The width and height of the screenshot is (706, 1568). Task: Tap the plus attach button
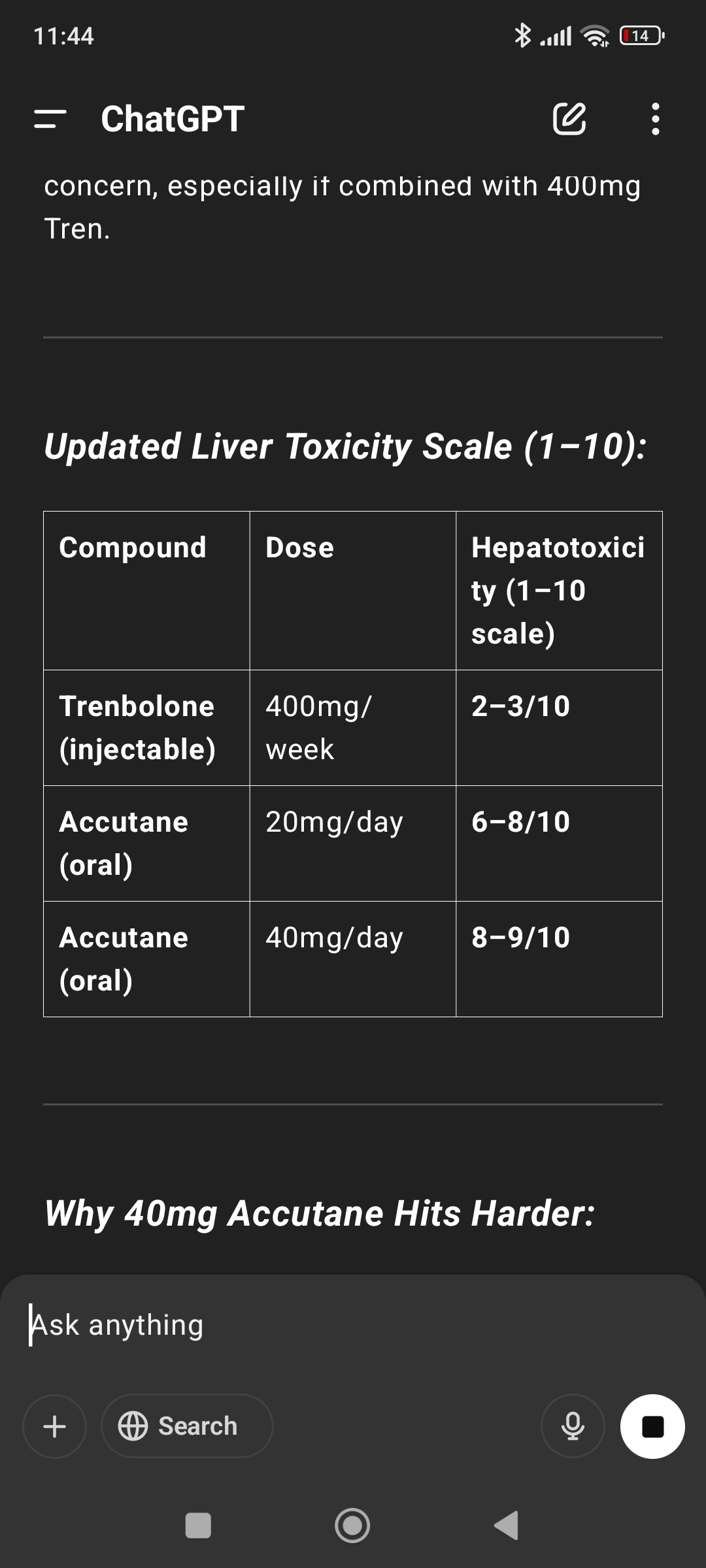point(55,1426)
